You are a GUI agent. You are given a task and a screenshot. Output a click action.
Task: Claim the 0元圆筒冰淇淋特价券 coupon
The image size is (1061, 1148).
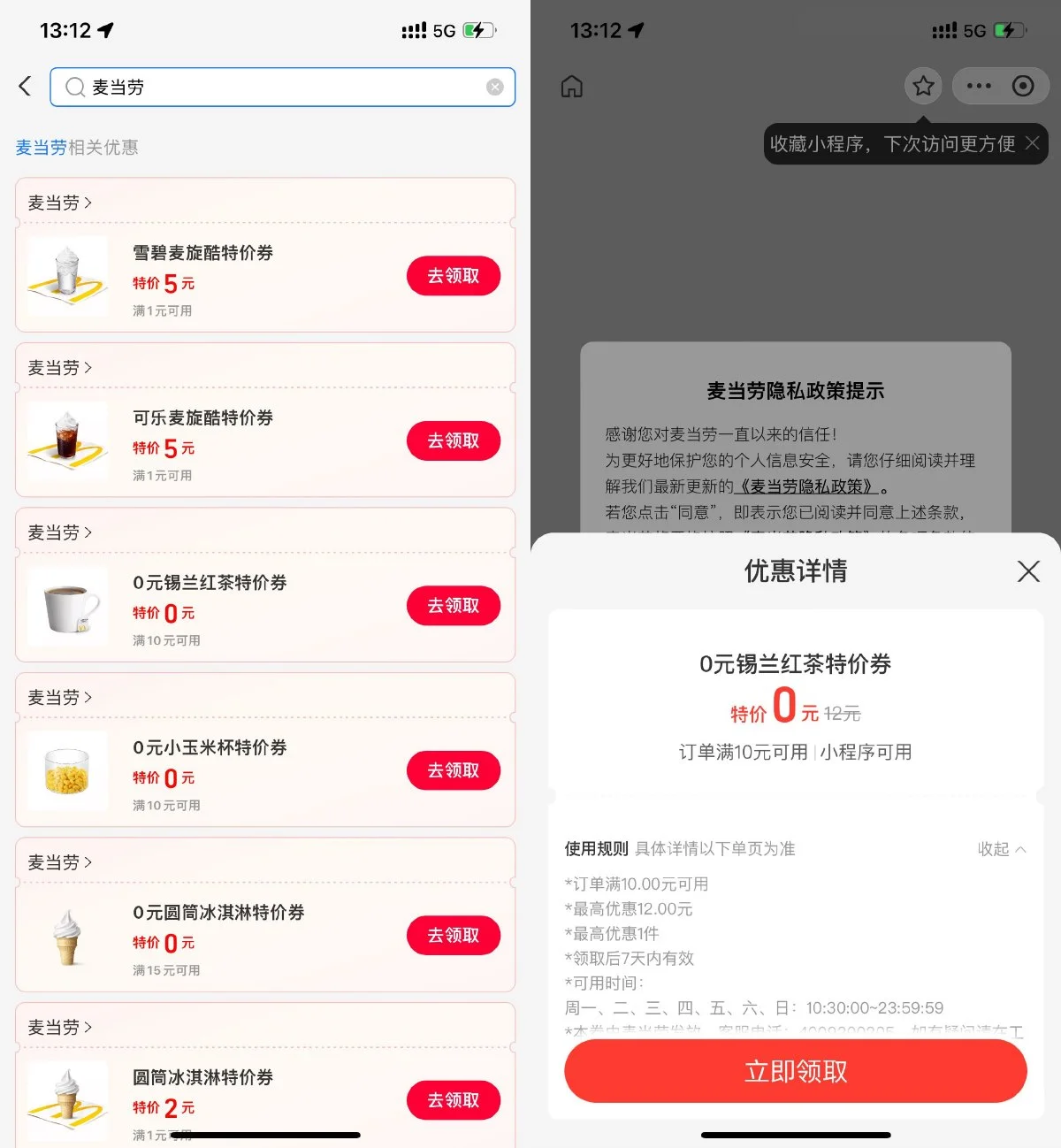(453, 935)
